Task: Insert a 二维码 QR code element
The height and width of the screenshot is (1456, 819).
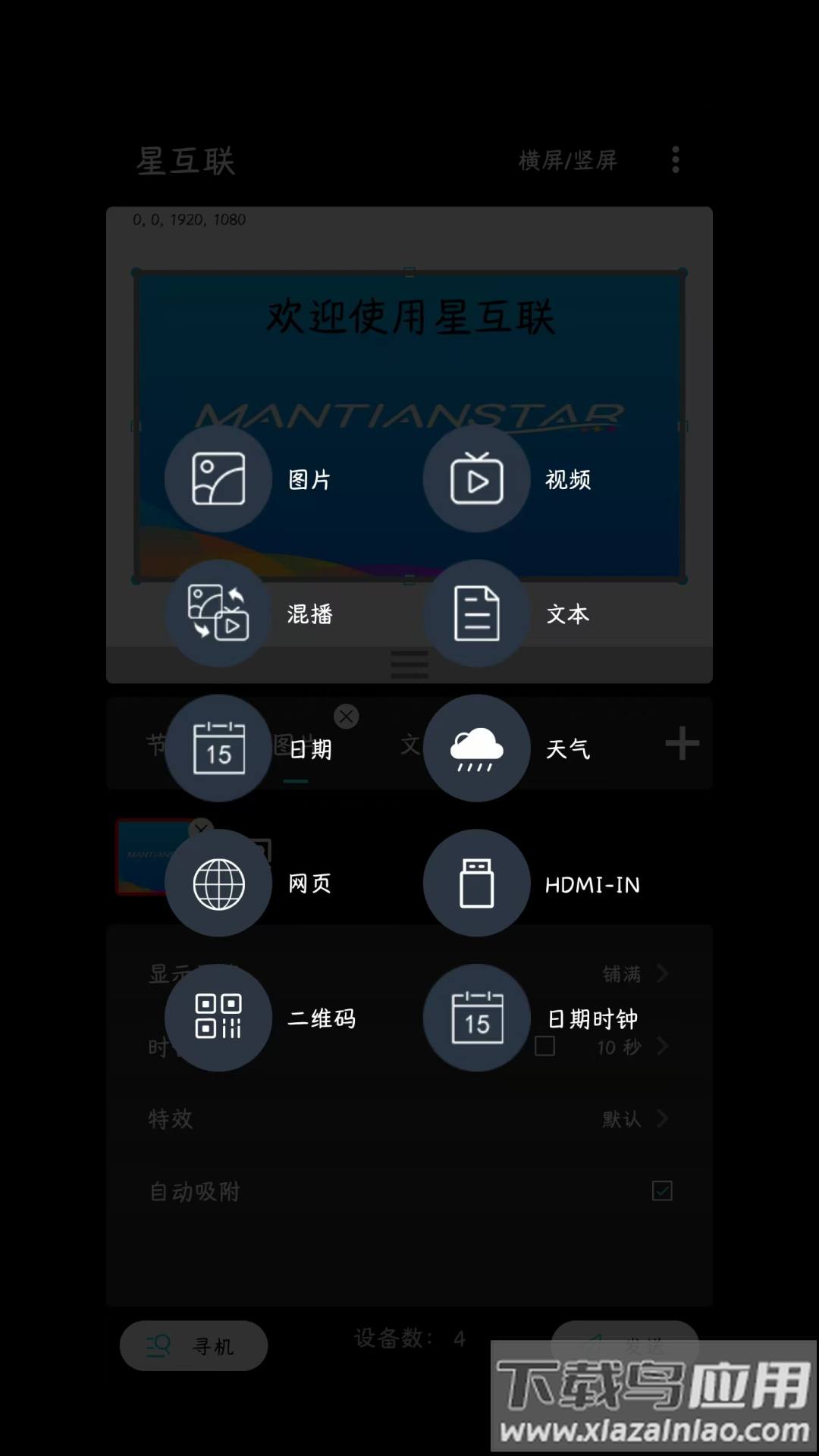Action: tap(218, 1018)
